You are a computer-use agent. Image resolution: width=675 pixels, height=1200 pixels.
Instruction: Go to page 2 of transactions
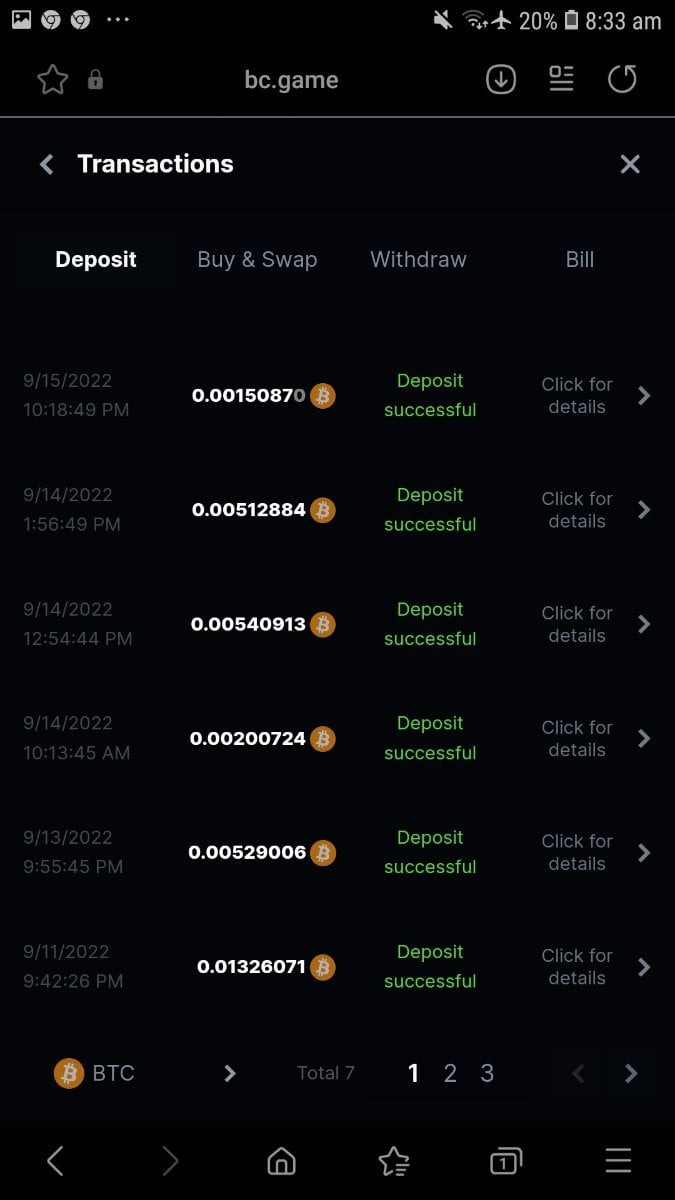450,1073
